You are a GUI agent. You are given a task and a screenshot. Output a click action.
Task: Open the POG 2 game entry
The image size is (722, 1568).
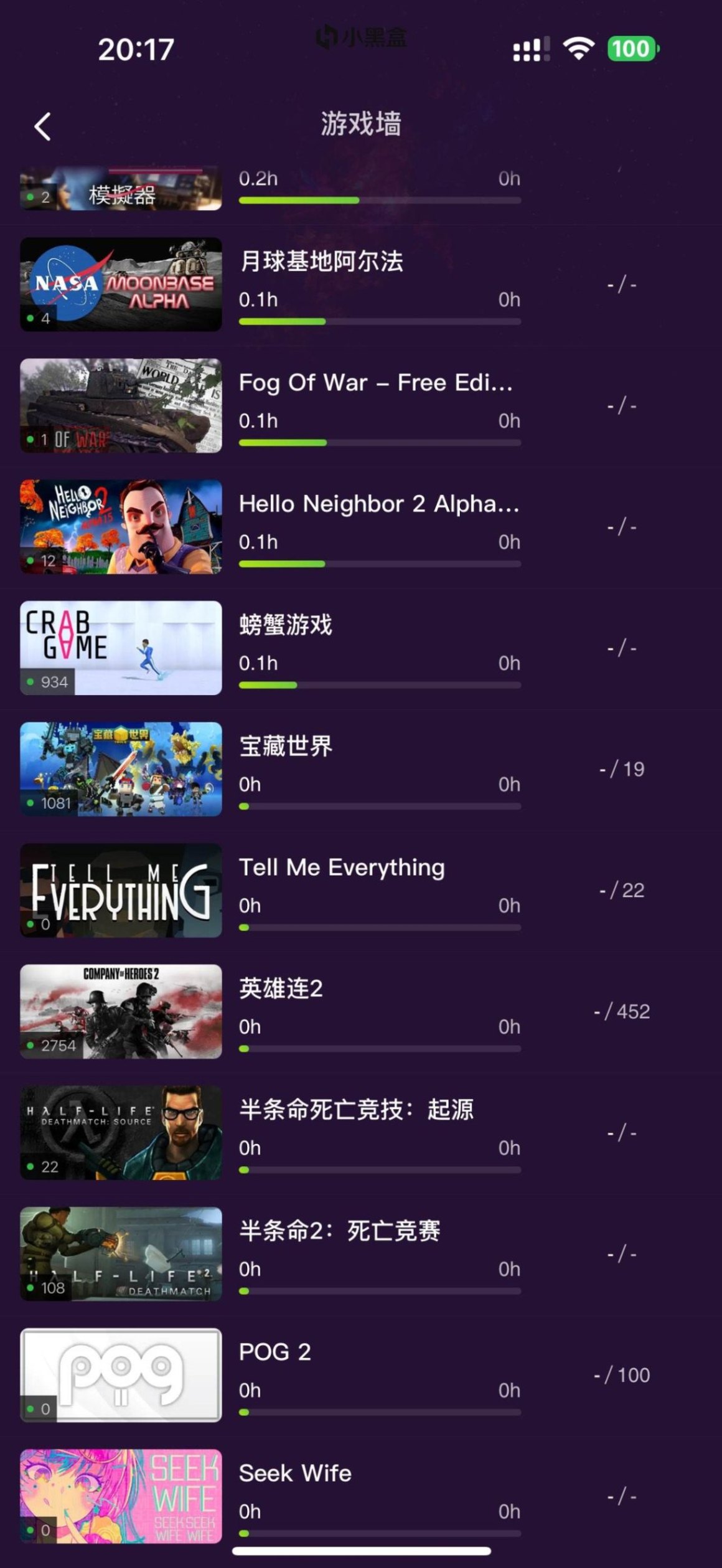(x=361, y=1375)
